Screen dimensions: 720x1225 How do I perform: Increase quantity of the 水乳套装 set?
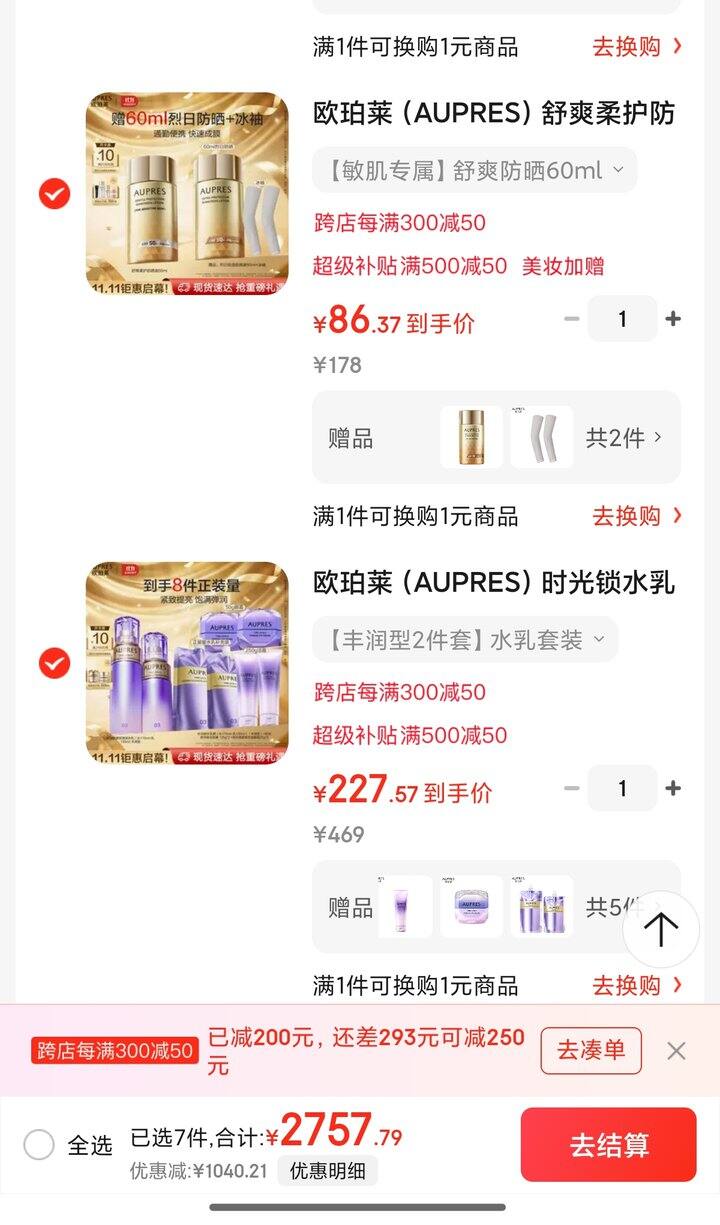[x=673, y=788]
